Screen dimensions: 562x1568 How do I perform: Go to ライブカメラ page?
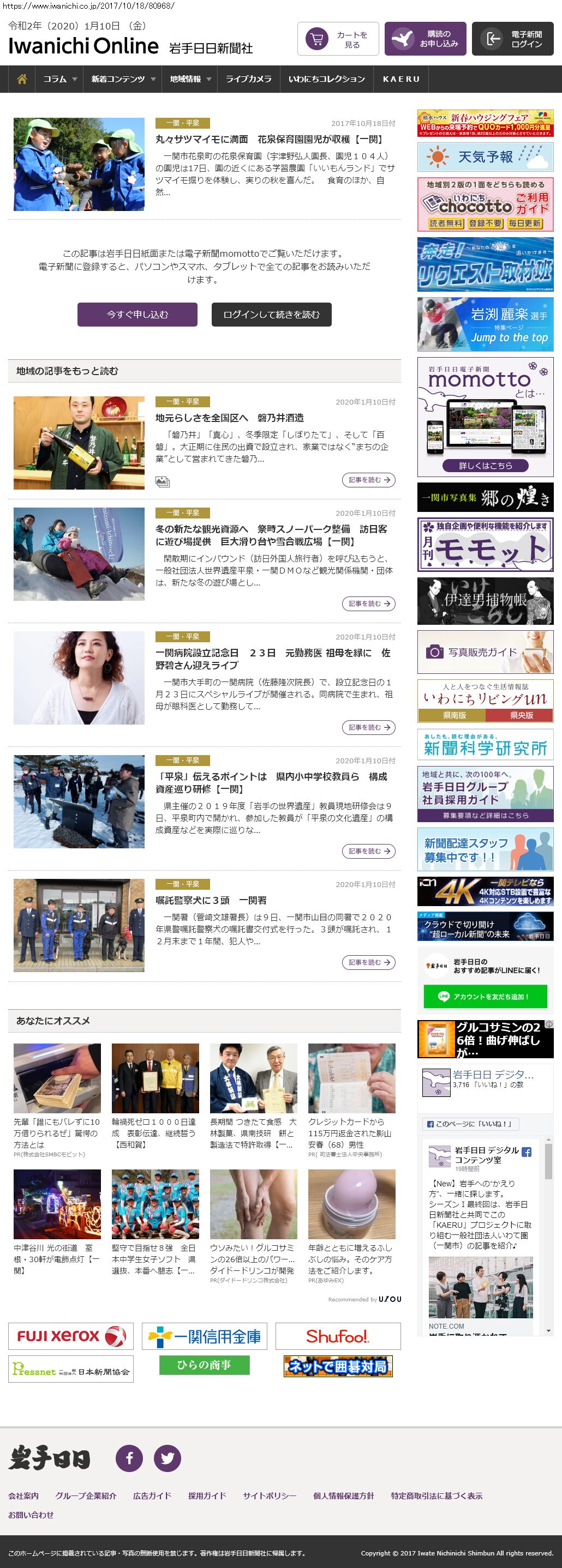tap(248, 79)
